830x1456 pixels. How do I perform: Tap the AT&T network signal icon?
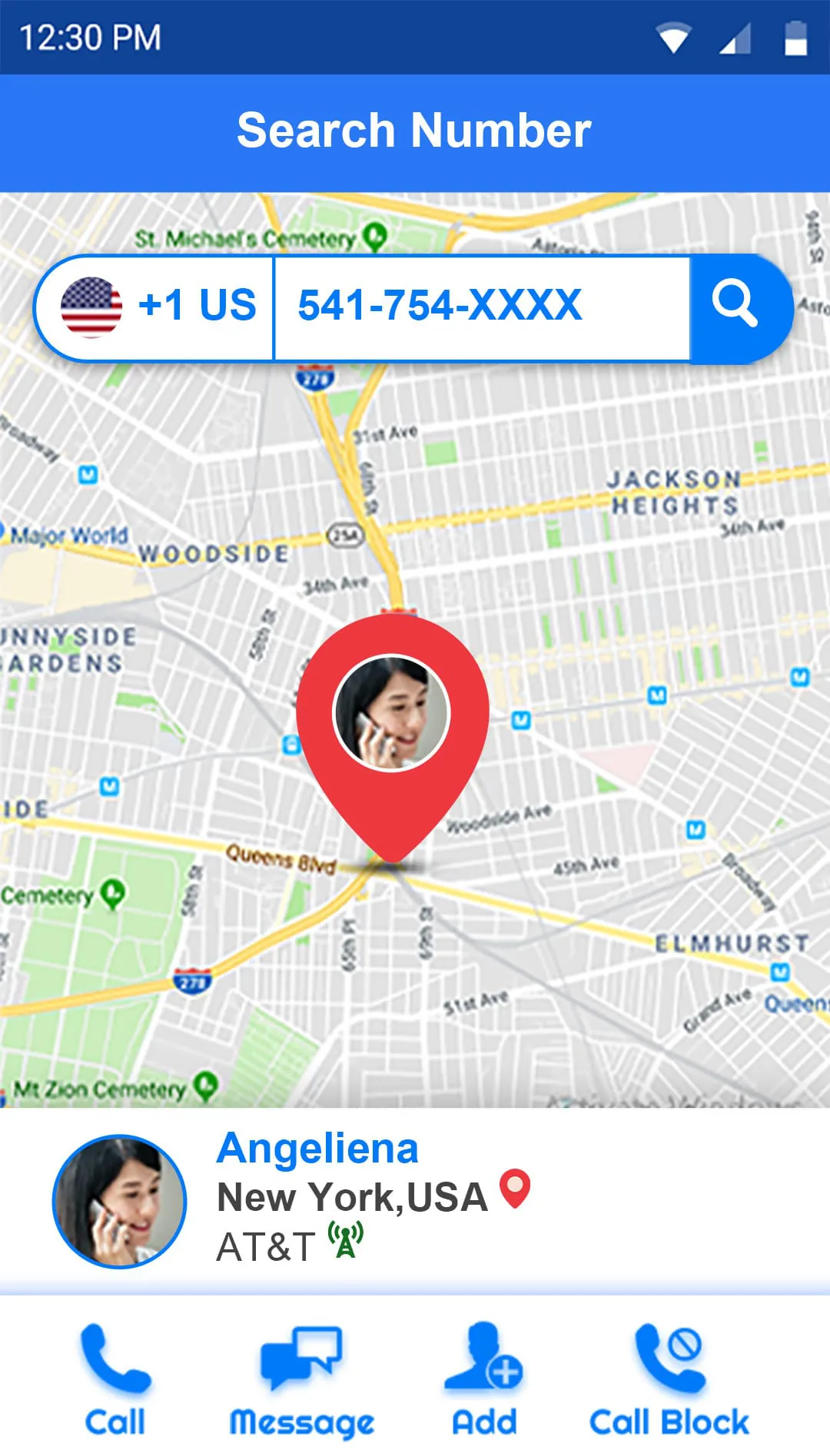coord(344,1239)
